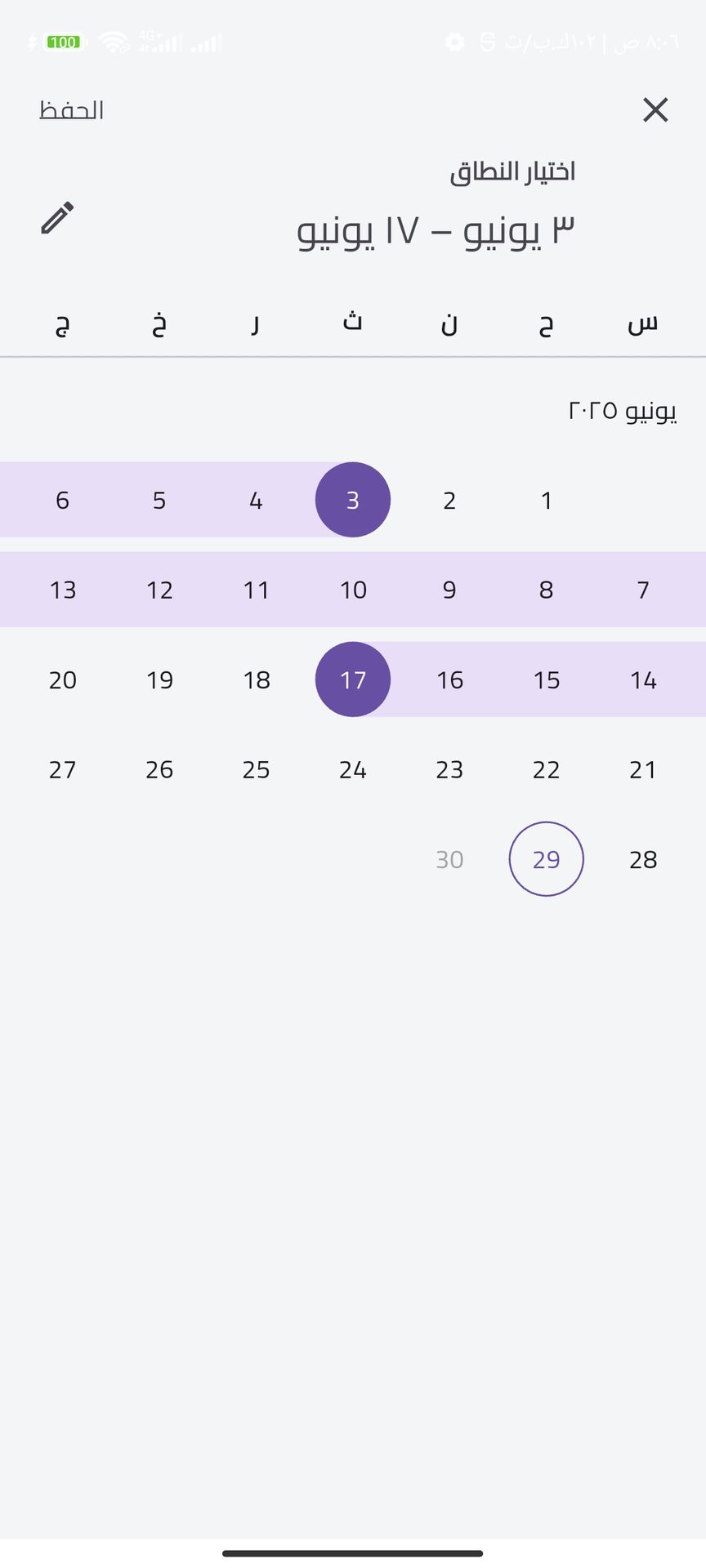Screen dimensions: 706x1568
Task: Select June 18 in the calendar
Action: (x=257, y=679)
